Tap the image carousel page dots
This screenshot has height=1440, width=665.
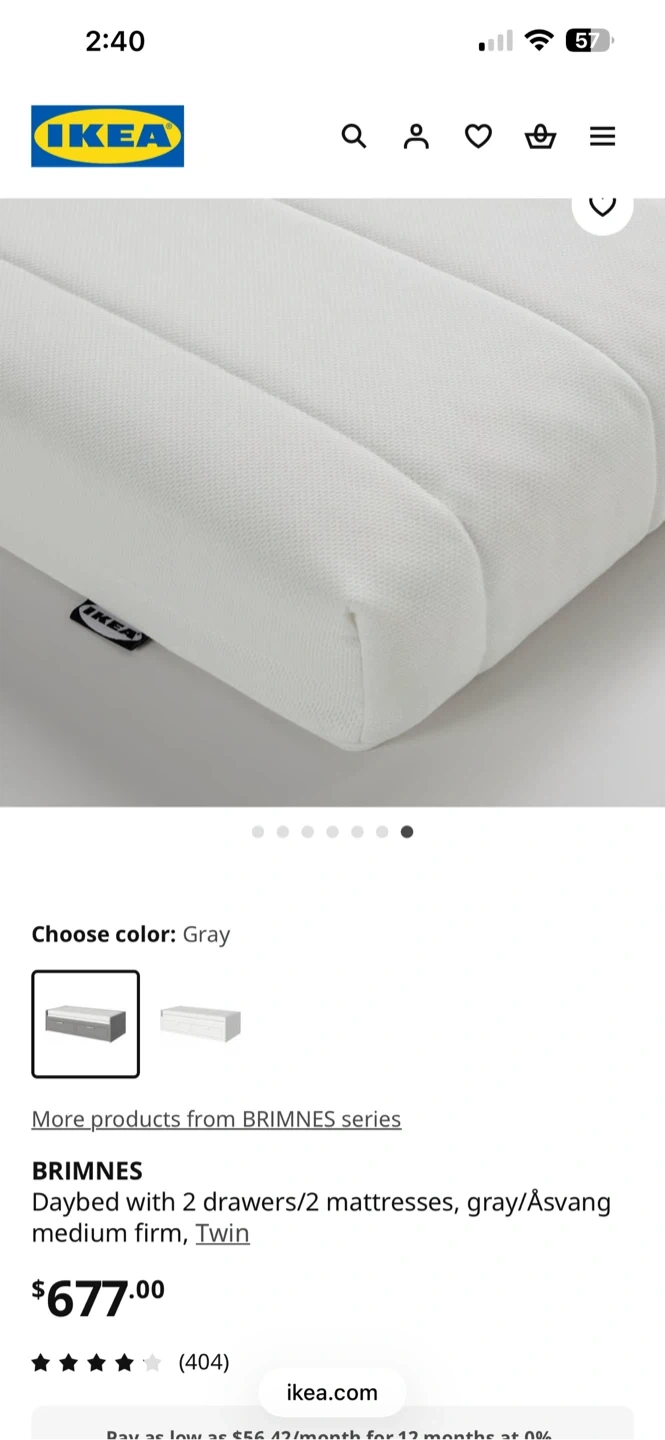click(332, 831)
